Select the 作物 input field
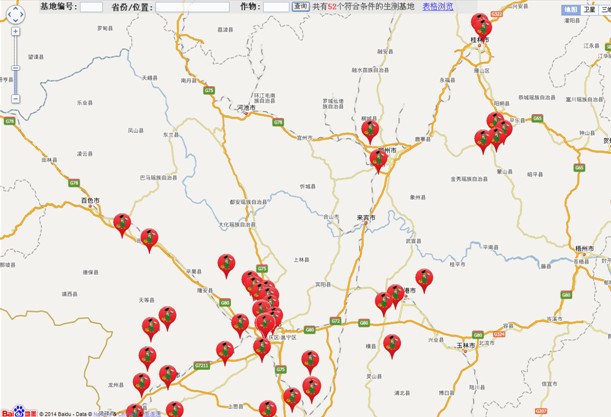The height and width of the screenshot is (417, 611). (x=276, y=6)
